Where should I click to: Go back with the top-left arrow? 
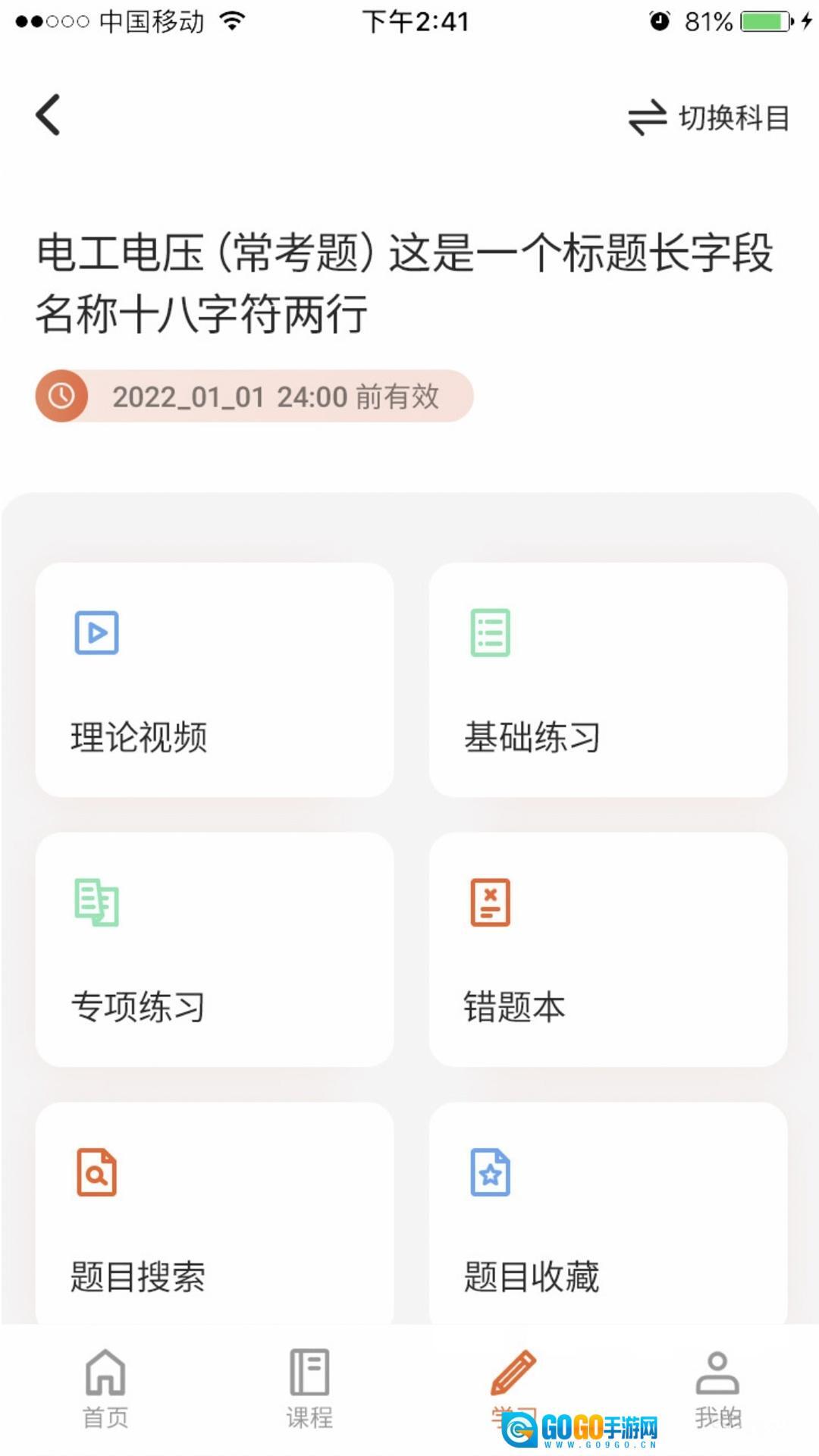[47, 115]
